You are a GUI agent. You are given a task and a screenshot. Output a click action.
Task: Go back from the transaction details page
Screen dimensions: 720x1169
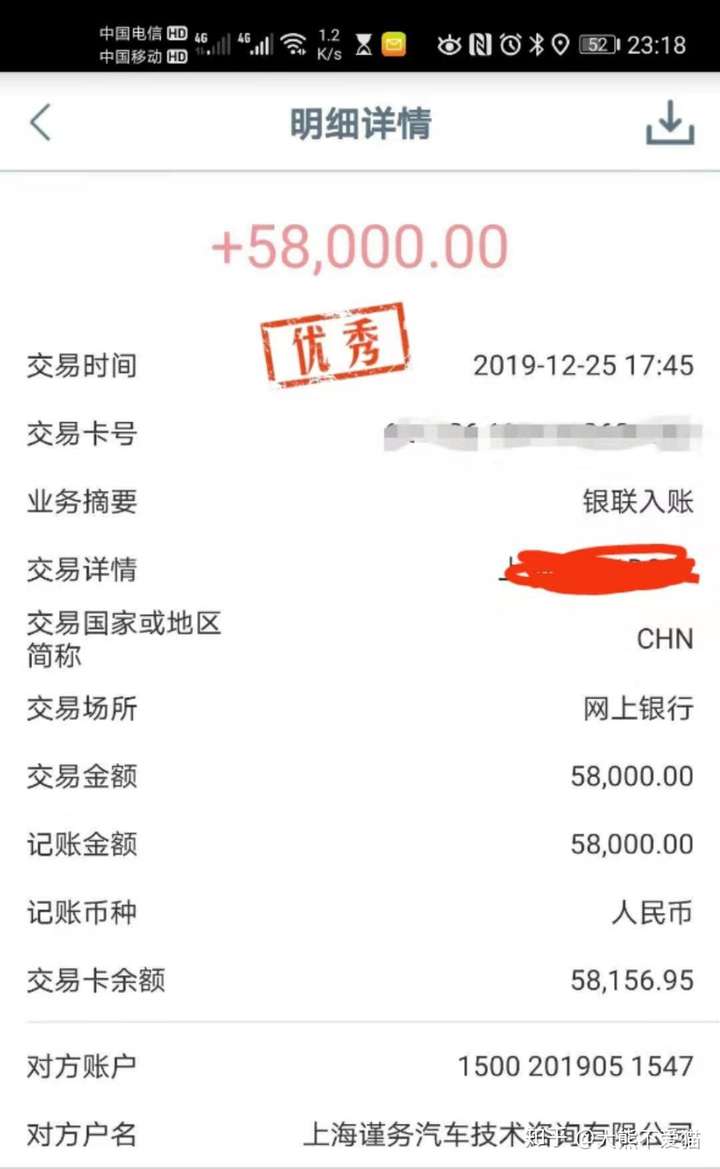tap(40, 122)
